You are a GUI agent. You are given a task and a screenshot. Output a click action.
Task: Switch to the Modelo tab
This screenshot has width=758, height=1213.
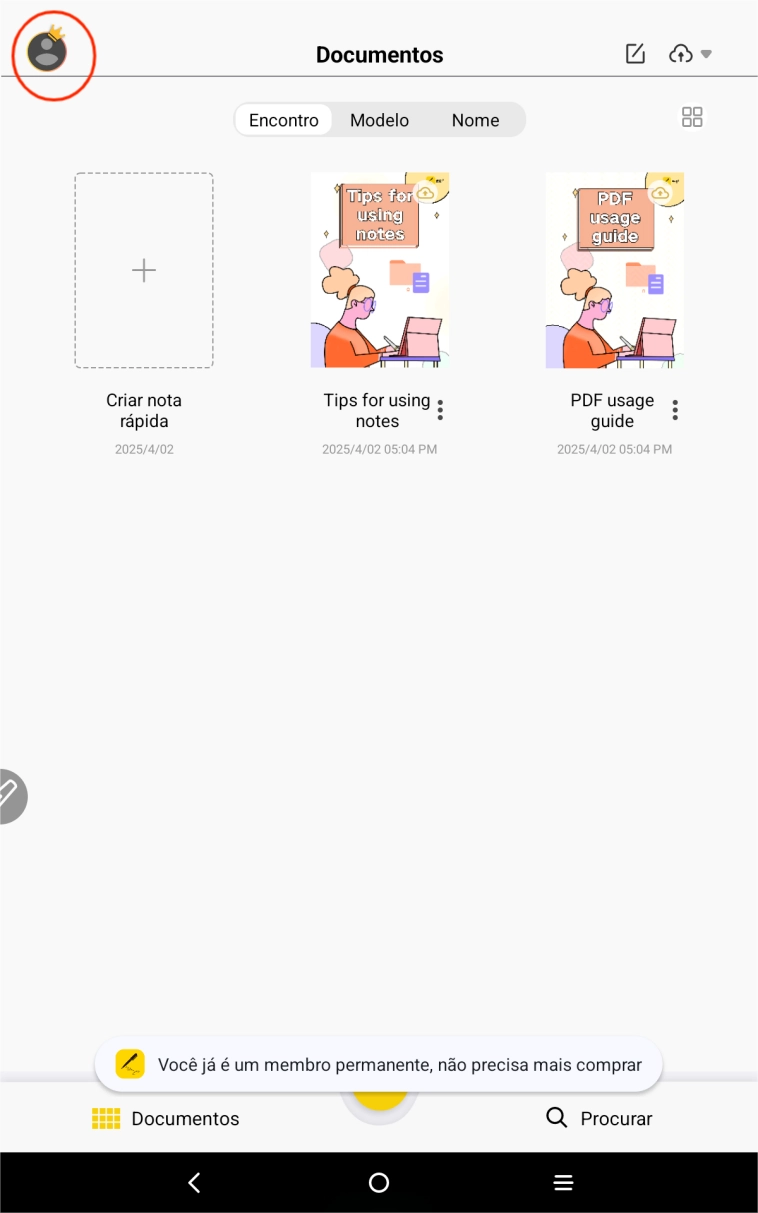point(379,120)
